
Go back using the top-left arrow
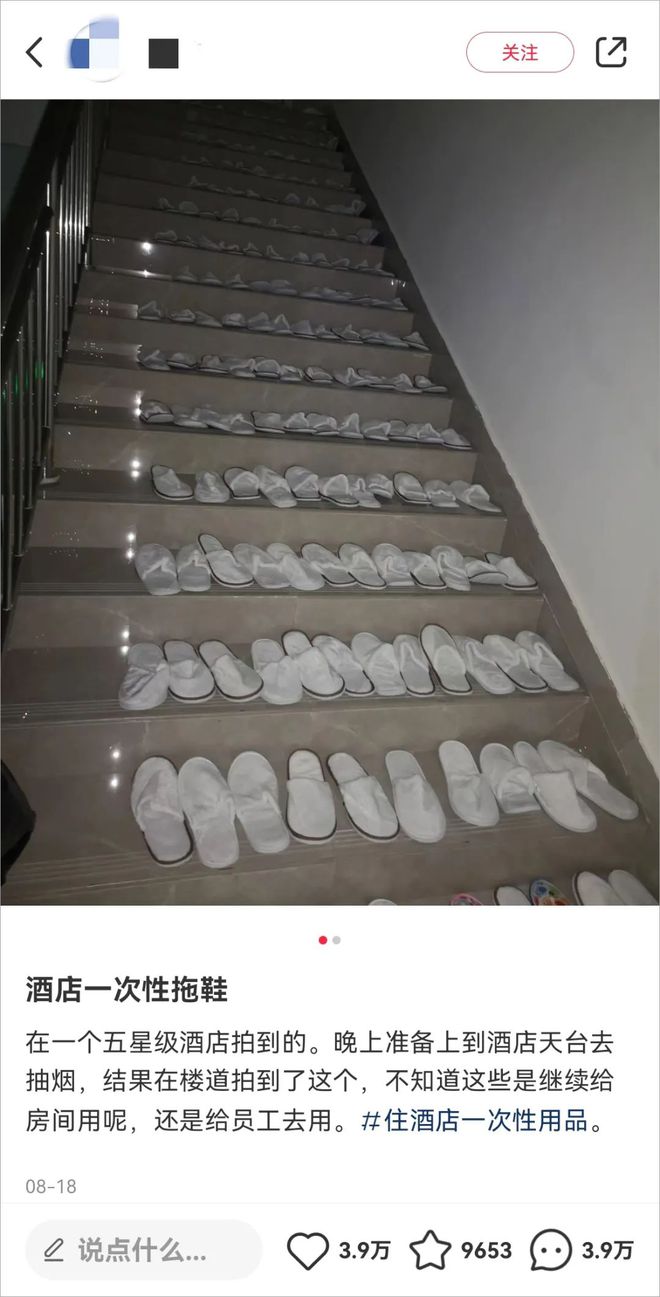[35, 52]
